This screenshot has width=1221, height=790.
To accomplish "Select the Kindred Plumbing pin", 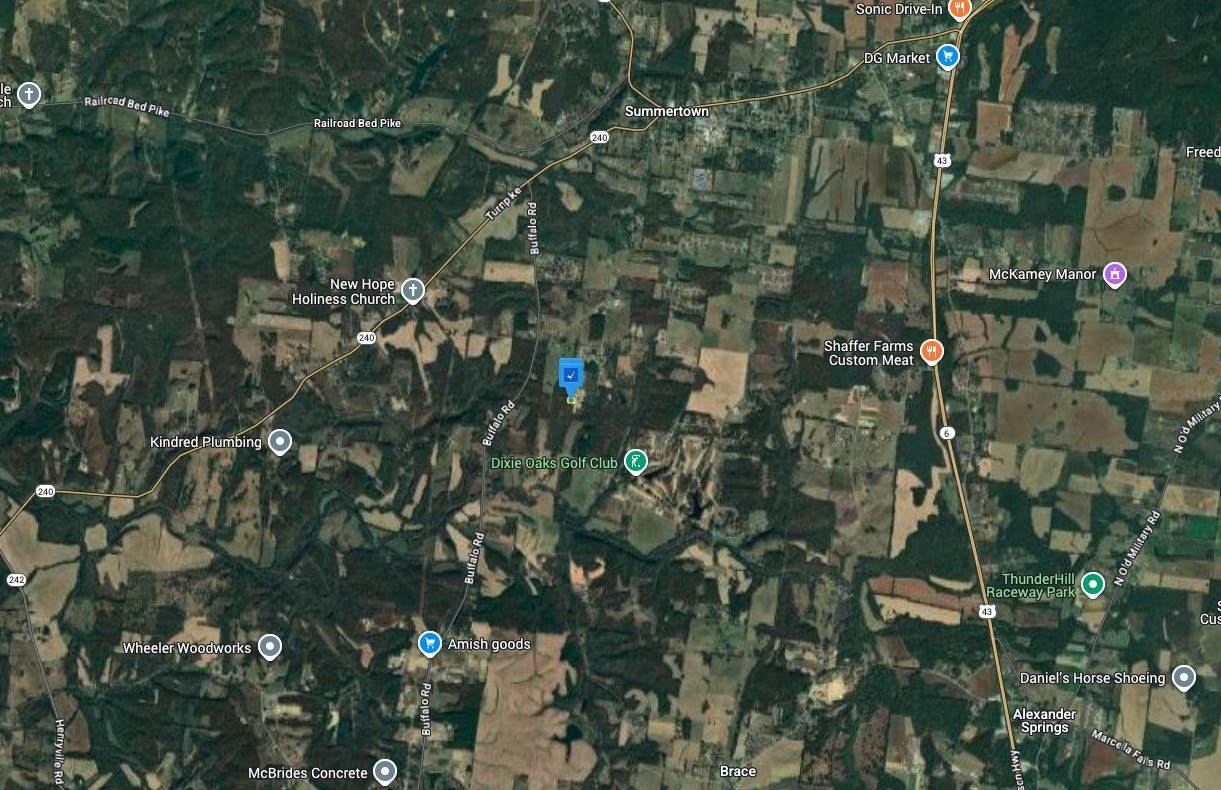I will pos(281,441).
